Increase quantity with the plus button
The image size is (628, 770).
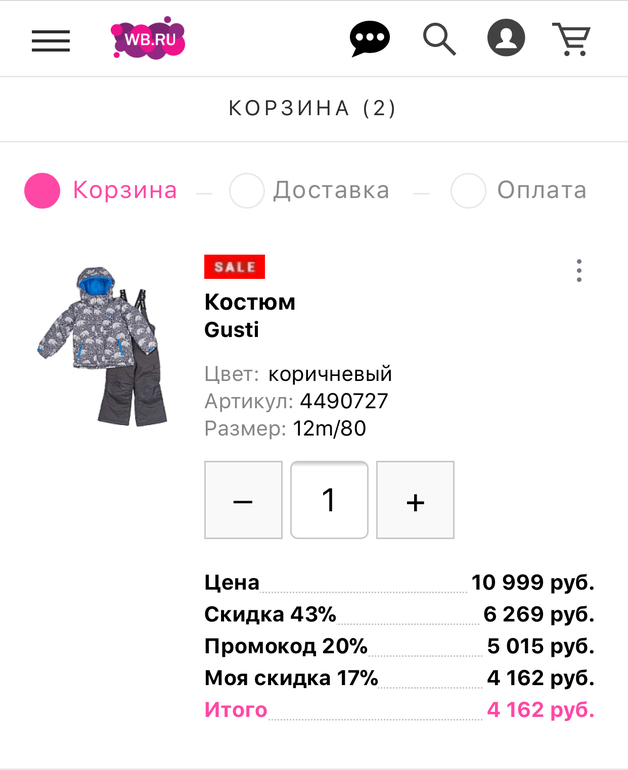click(x=415, y=500)
